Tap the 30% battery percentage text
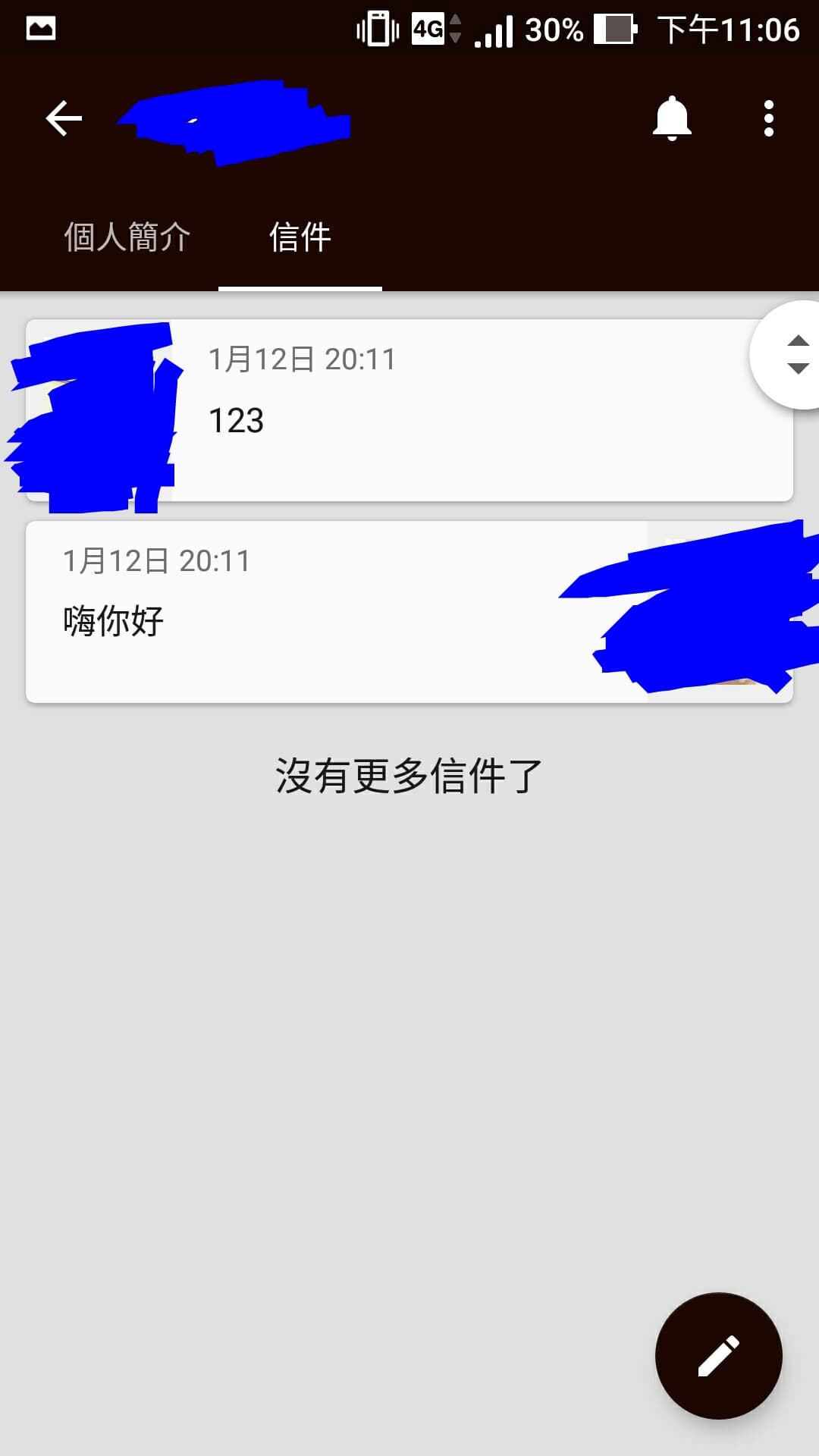 pyautogui.click(x=554, y=29)
